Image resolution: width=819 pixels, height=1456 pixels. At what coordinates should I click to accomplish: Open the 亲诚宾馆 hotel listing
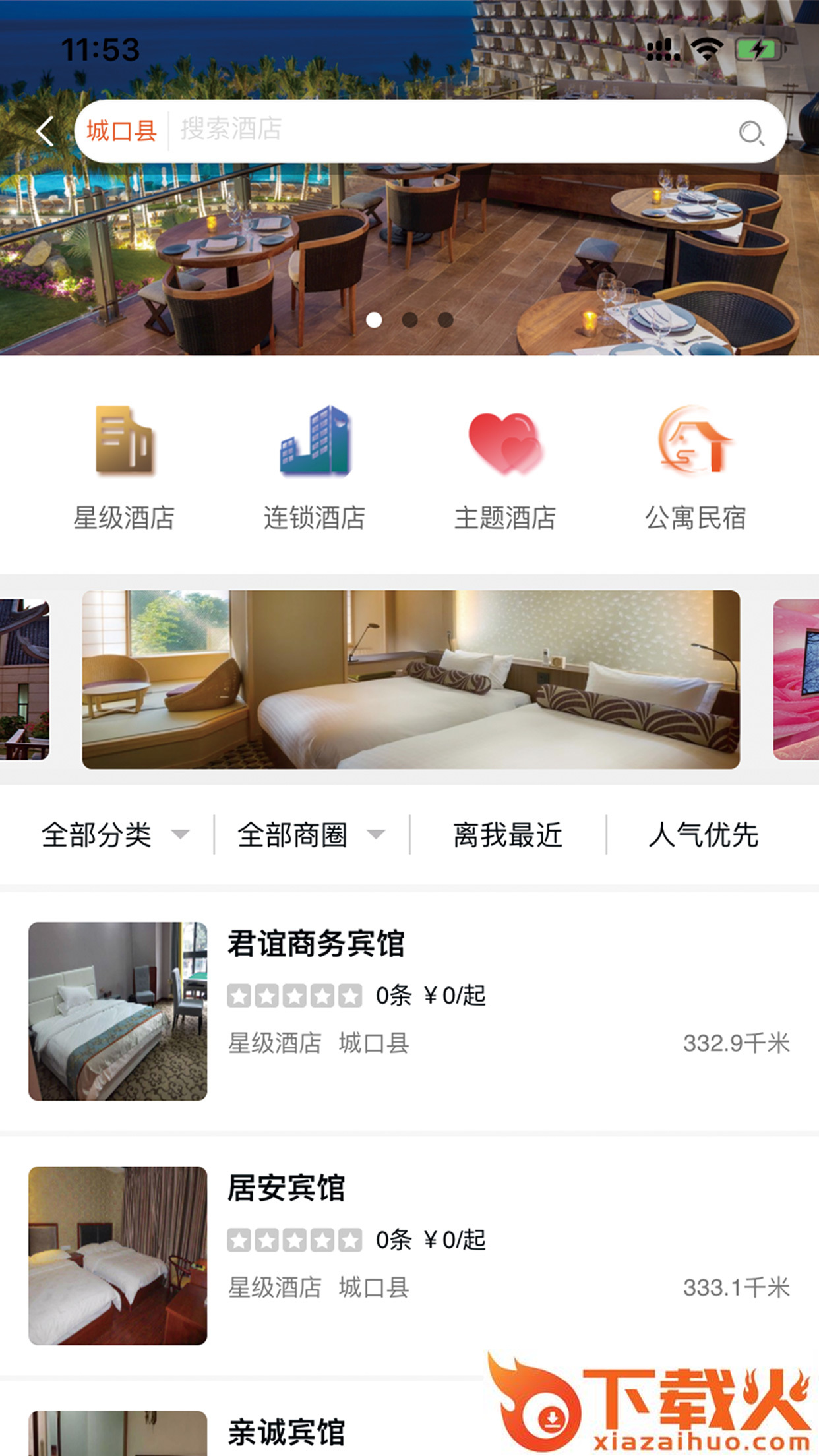(286, 1432)
